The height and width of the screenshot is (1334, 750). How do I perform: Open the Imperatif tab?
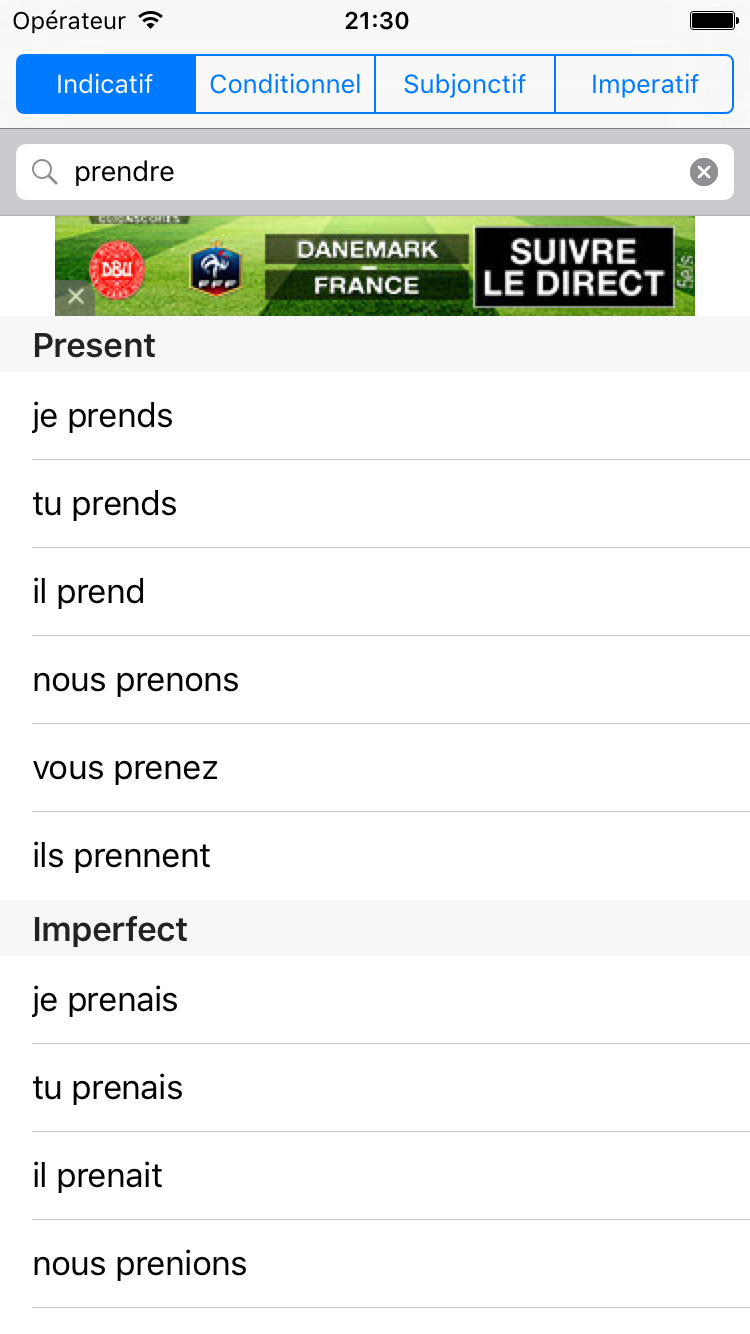(x=644, y=84)
